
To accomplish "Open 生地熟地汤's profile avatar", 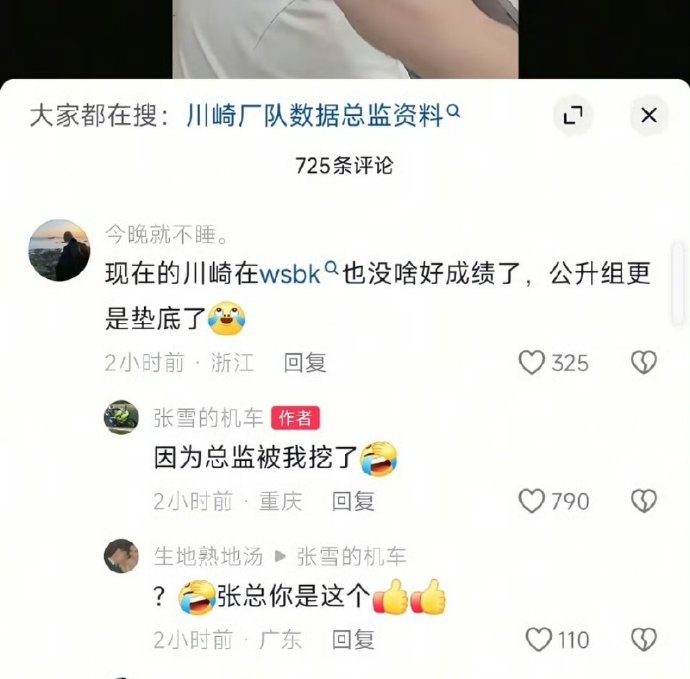I will [x=121, y=556].
